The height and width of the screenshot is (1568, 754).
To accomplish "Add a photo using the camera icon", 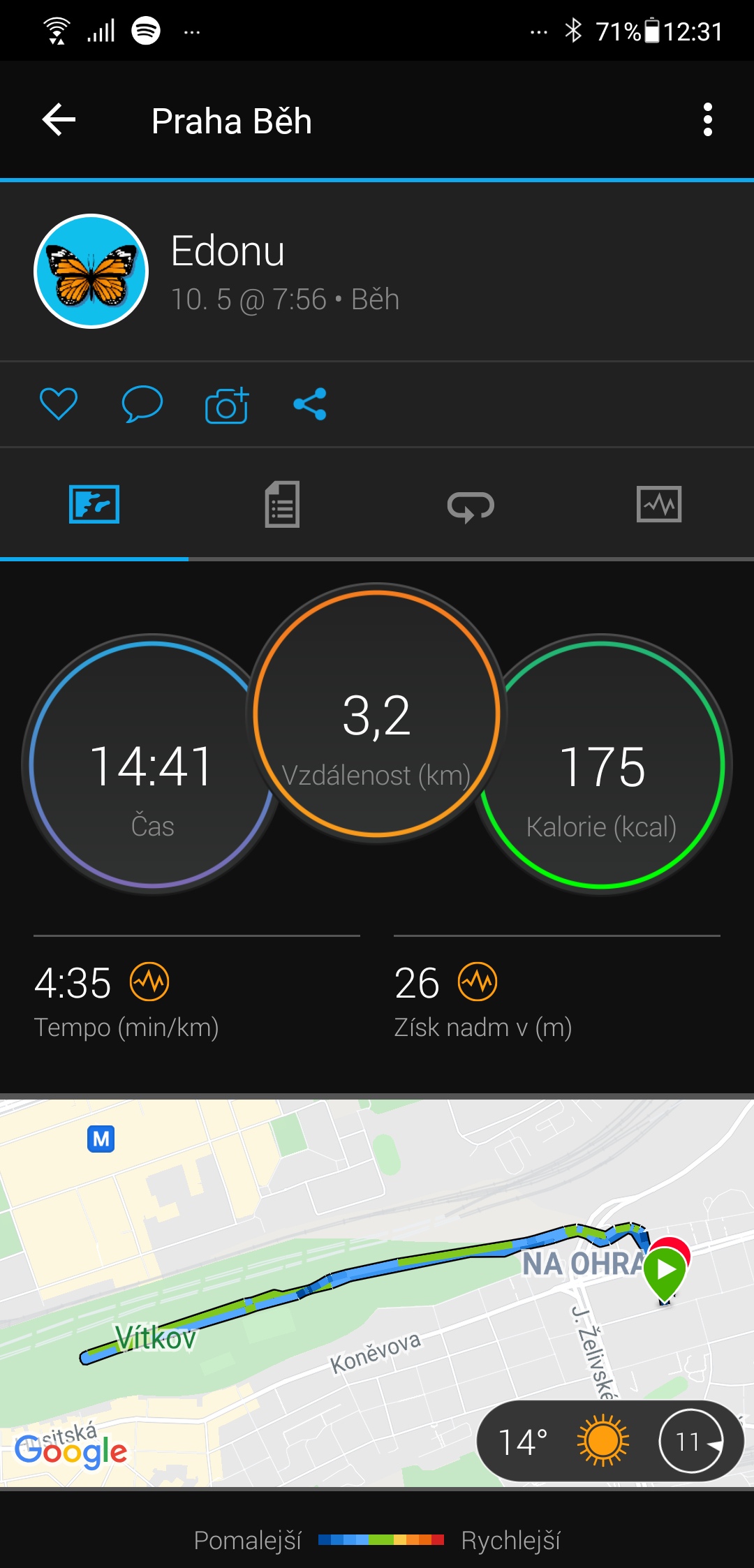I will pos(227,405).
